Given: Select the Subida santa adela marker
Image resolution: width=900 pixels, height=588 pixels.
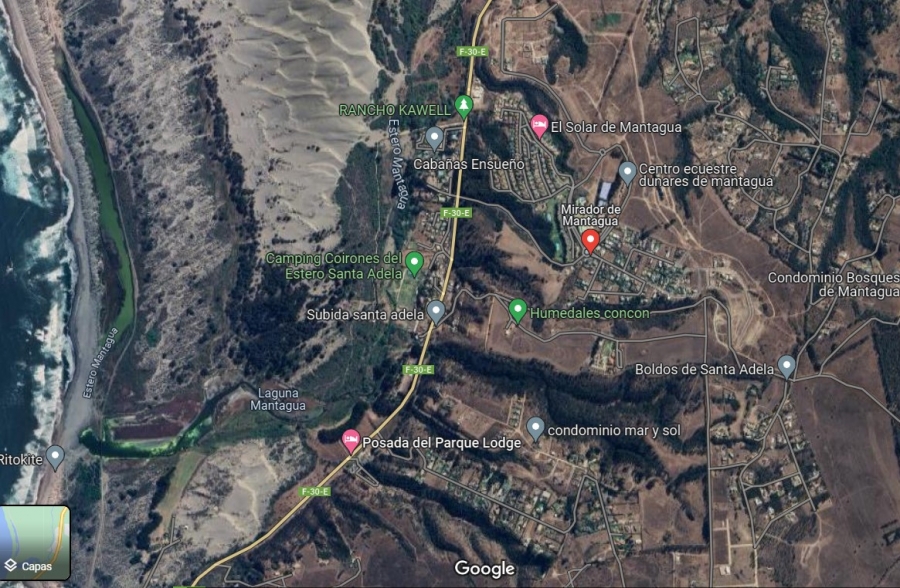Looking at the screenshot, I should (436, 311).
